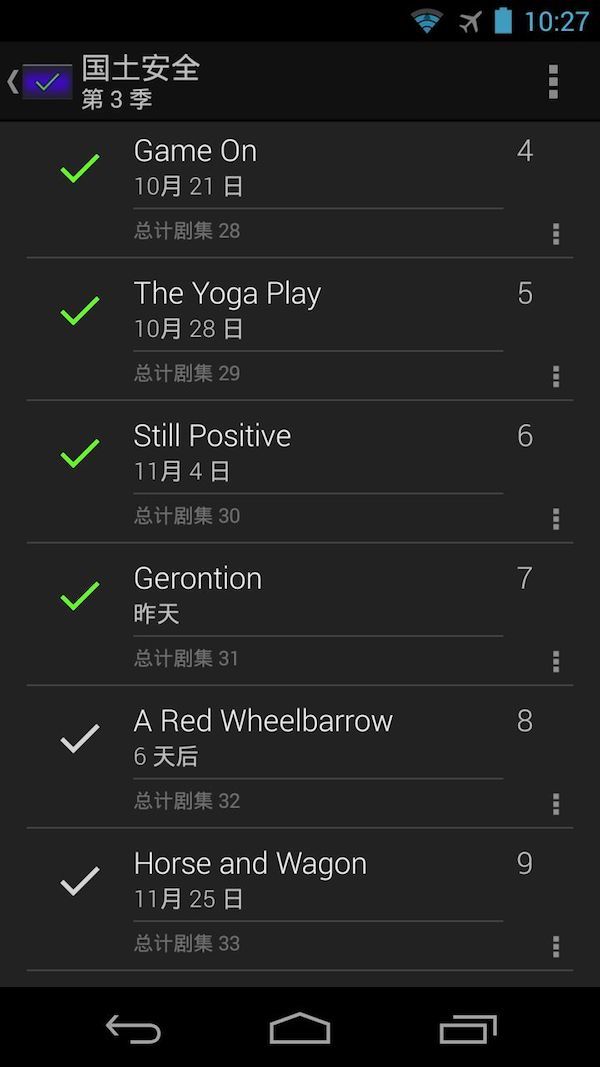
Task: Toggle watched status of Still Positive
Action: (x=80, y=453)
